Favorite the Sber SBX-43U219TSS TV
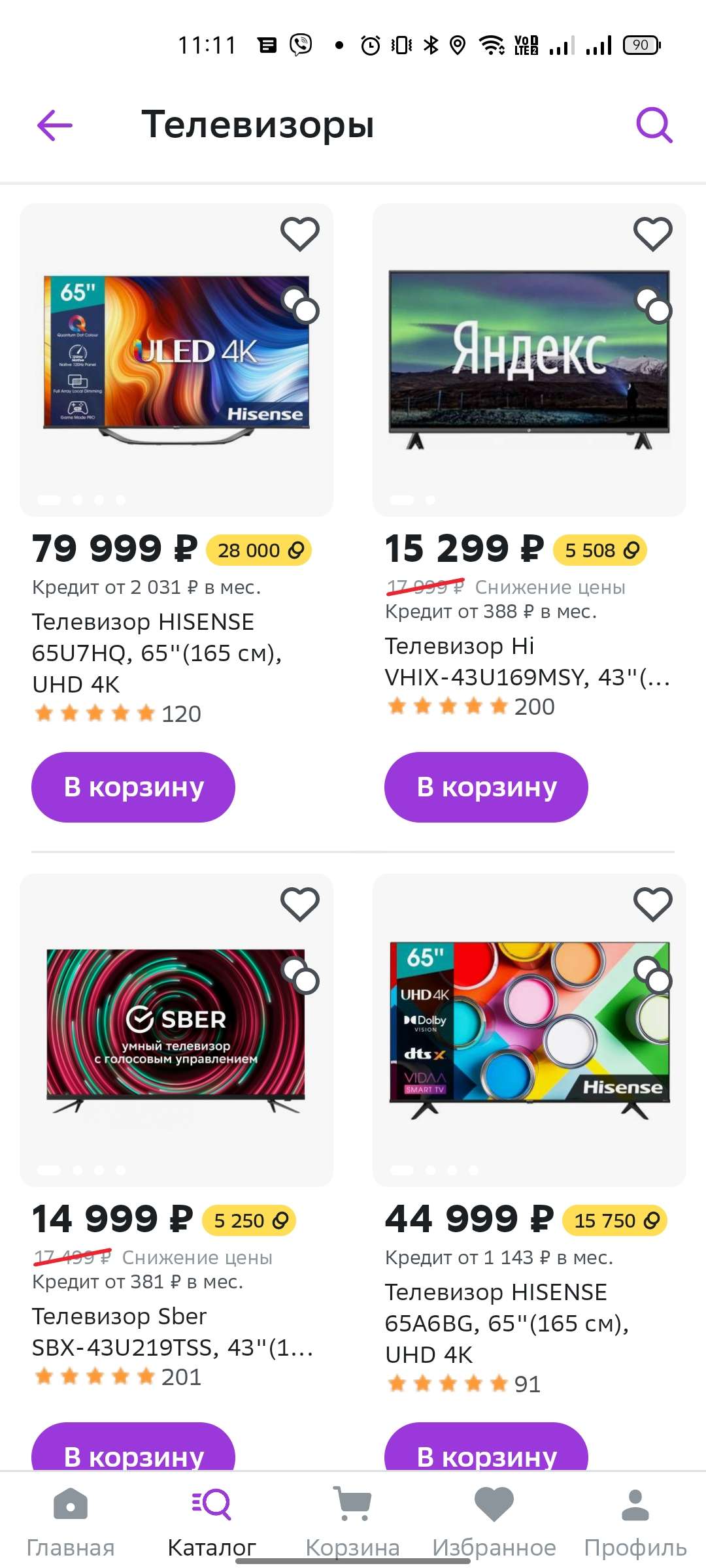The image size is (706, 1568). (x=300, y=904)
